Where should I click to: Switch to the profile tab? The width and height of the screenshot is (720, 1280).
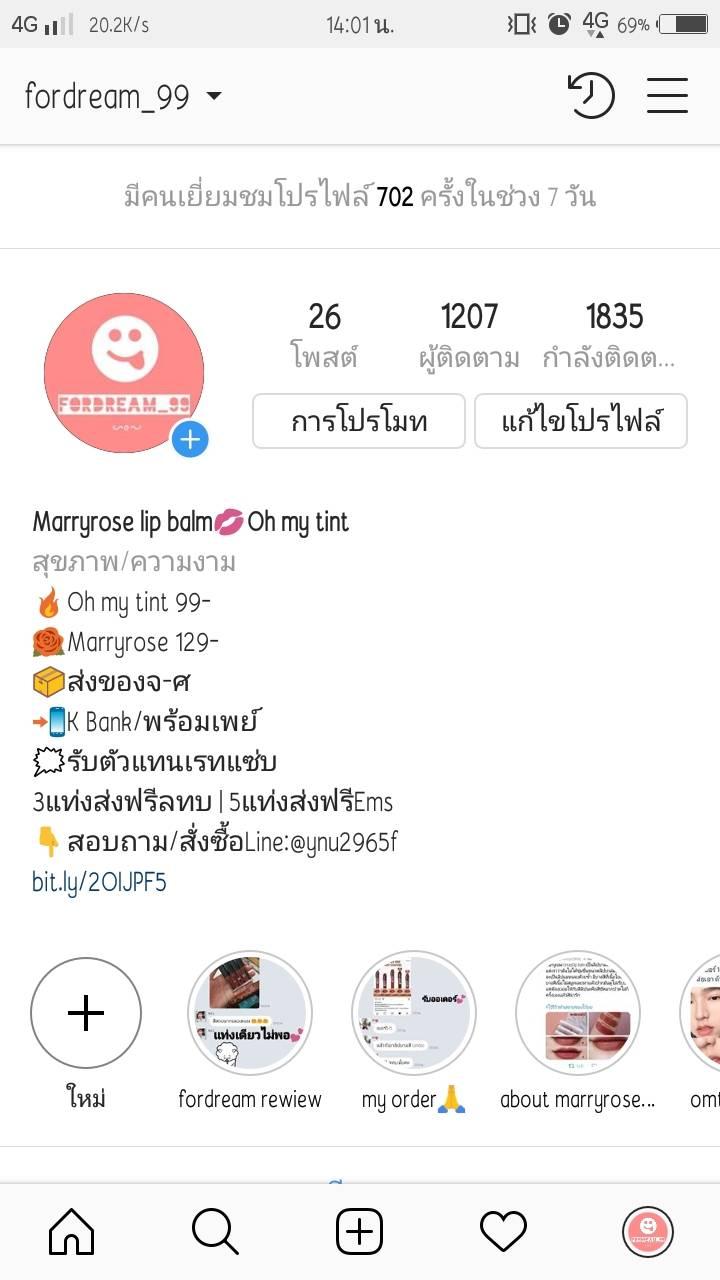pyautogui.click(x=647, y=1231)
